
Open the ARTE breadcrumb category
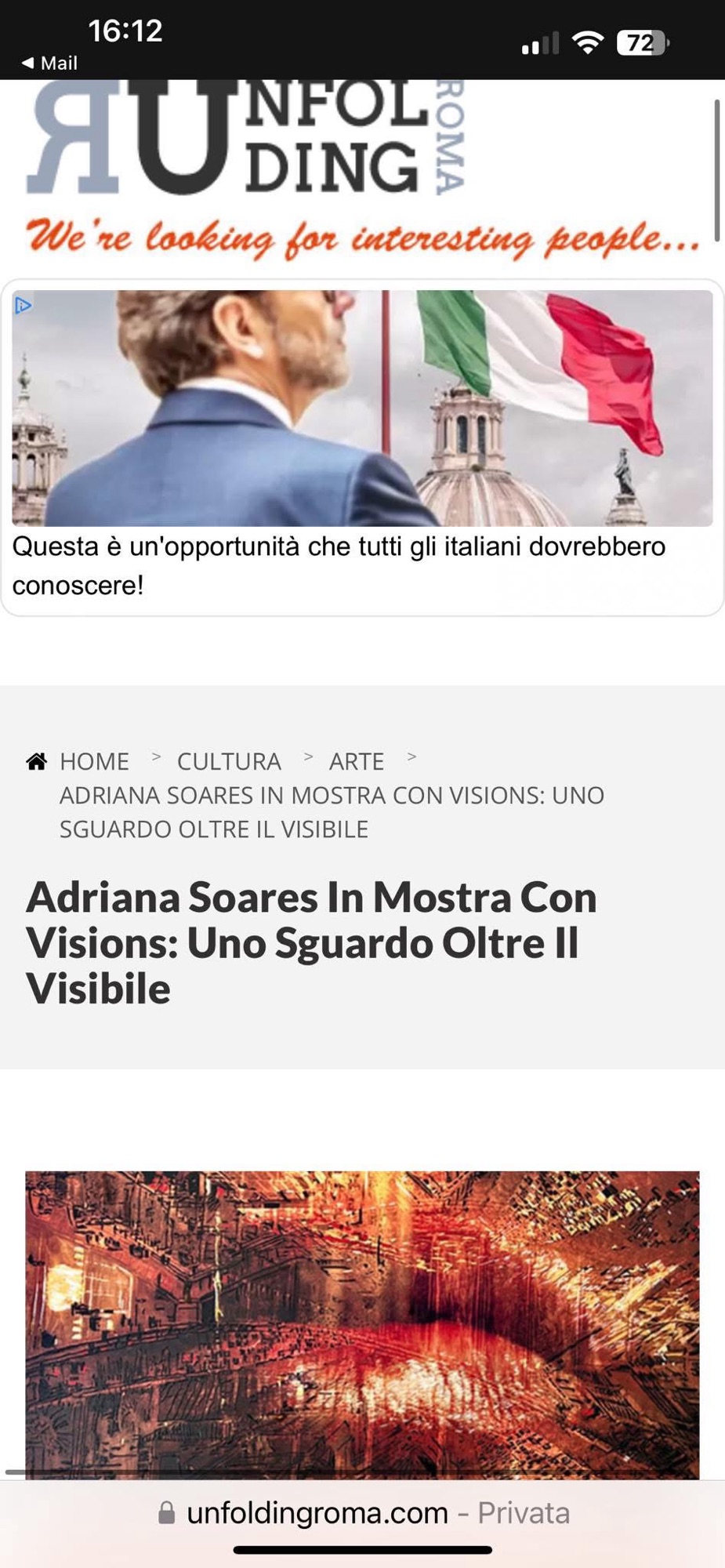click(x=357, y=761)
